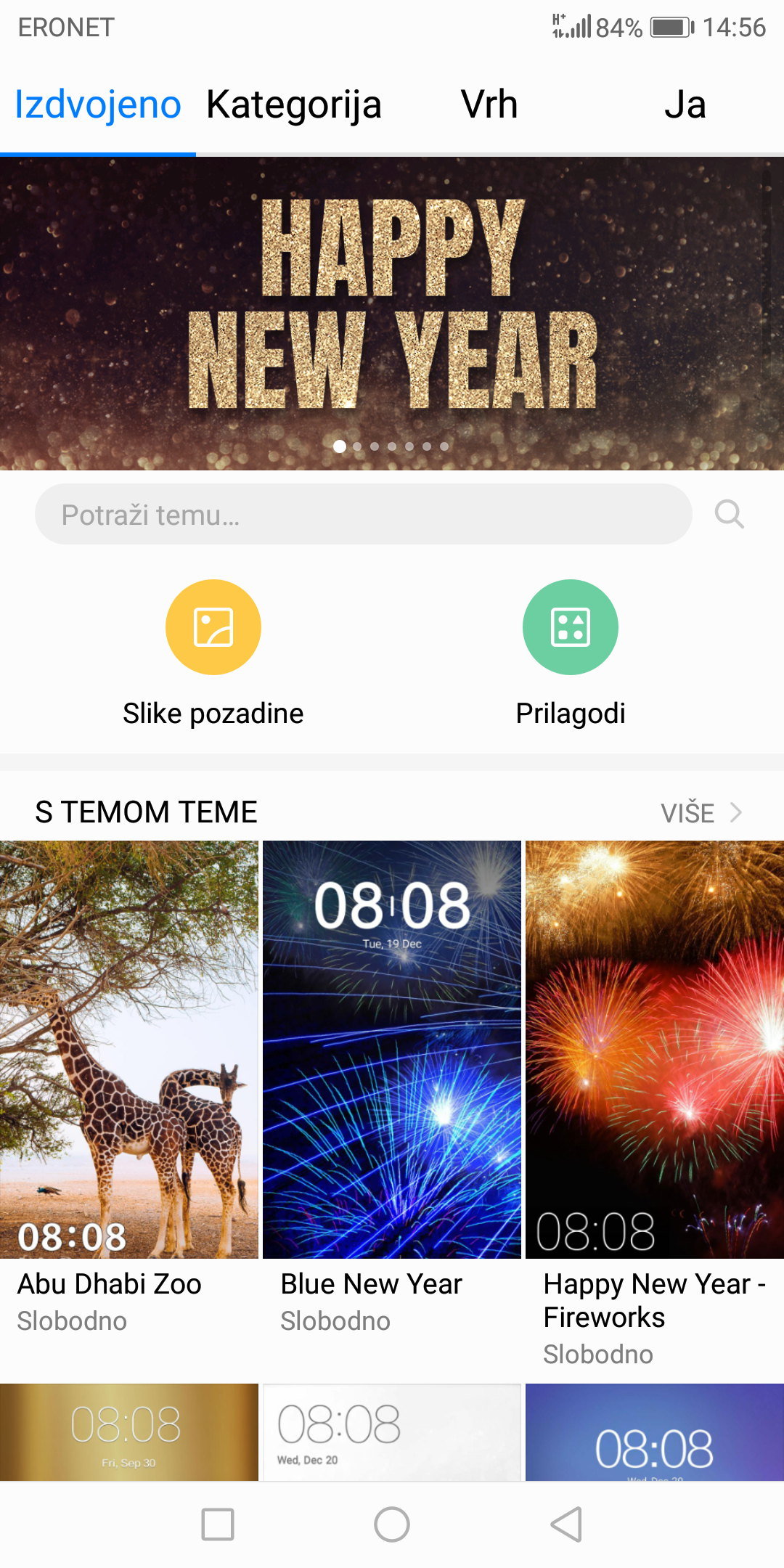Tap the magnifying glass search icon
This screenshot has width=784, height=1568.
click(x=729, y=515)
